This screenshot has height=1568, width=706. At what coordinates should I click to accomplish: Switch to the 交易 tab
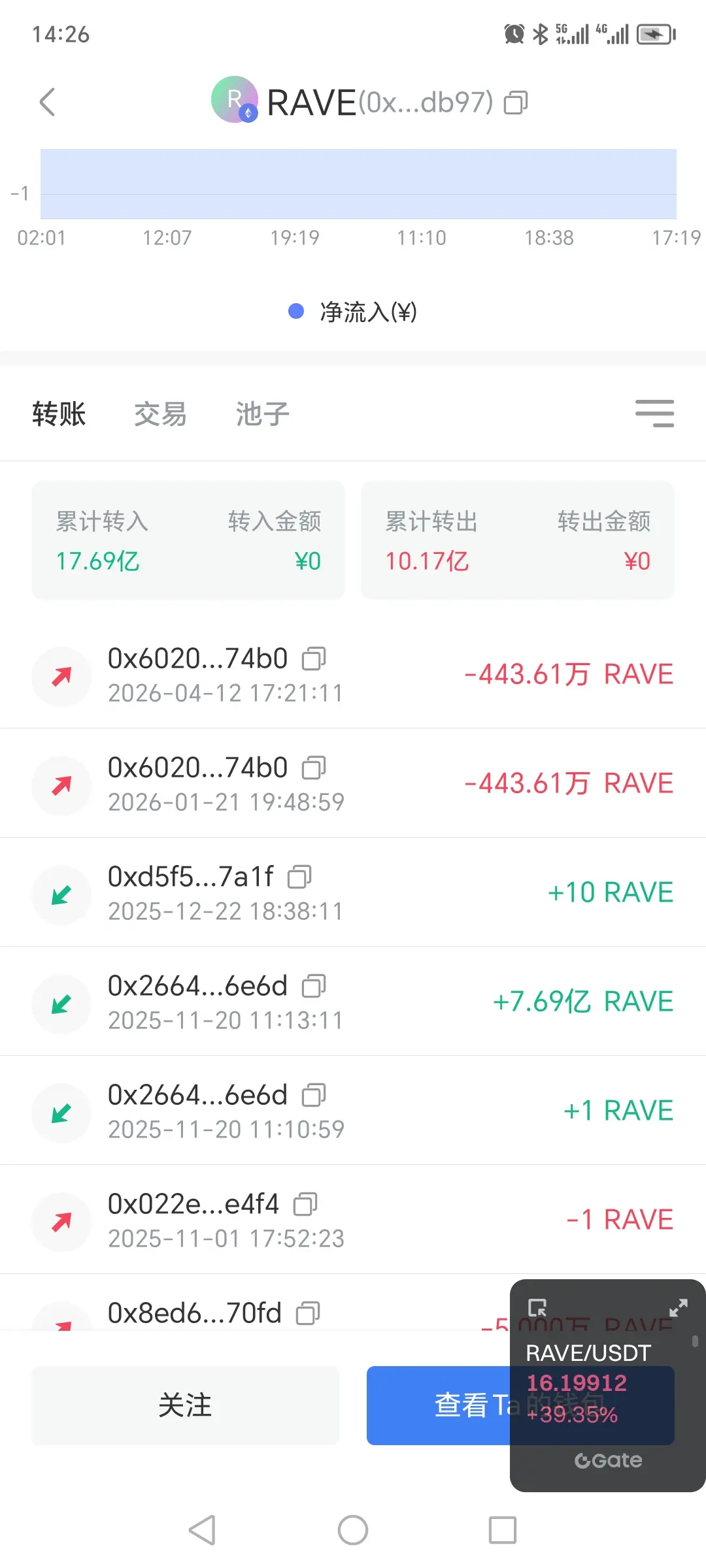pyautogui.click(x=160, y=414)
